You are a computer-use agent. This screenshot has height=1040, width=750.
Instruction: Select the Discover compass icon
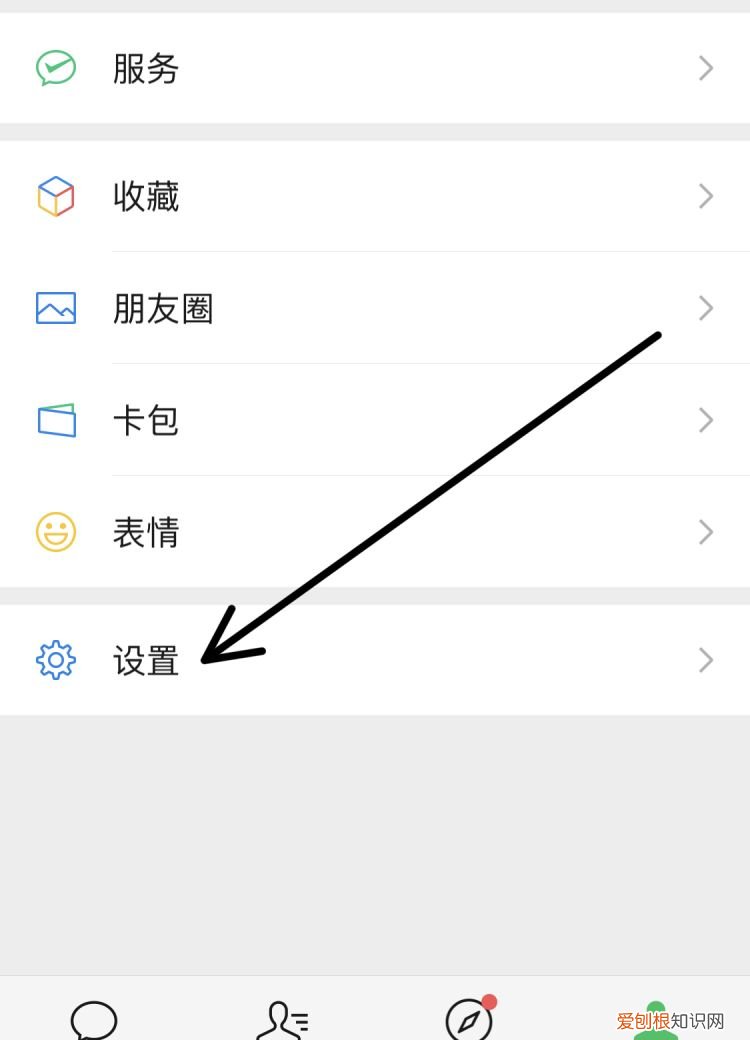click(x=468, y=1018)
